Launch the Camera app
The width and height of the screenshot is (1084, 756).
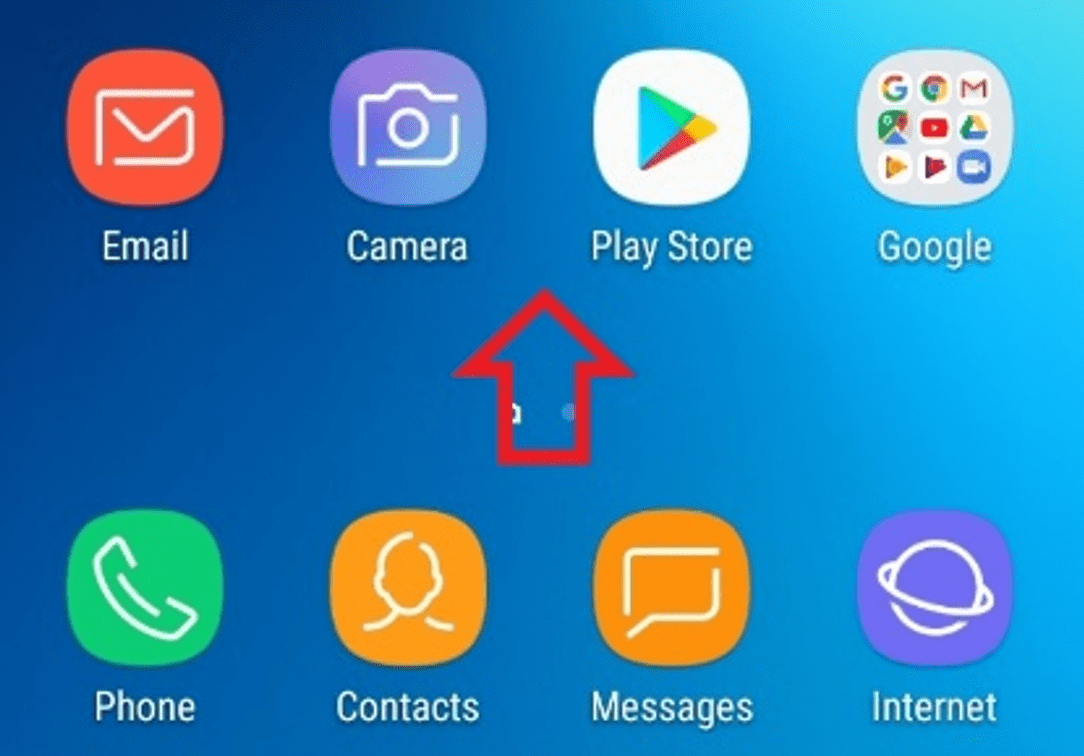tap(407, 127)
